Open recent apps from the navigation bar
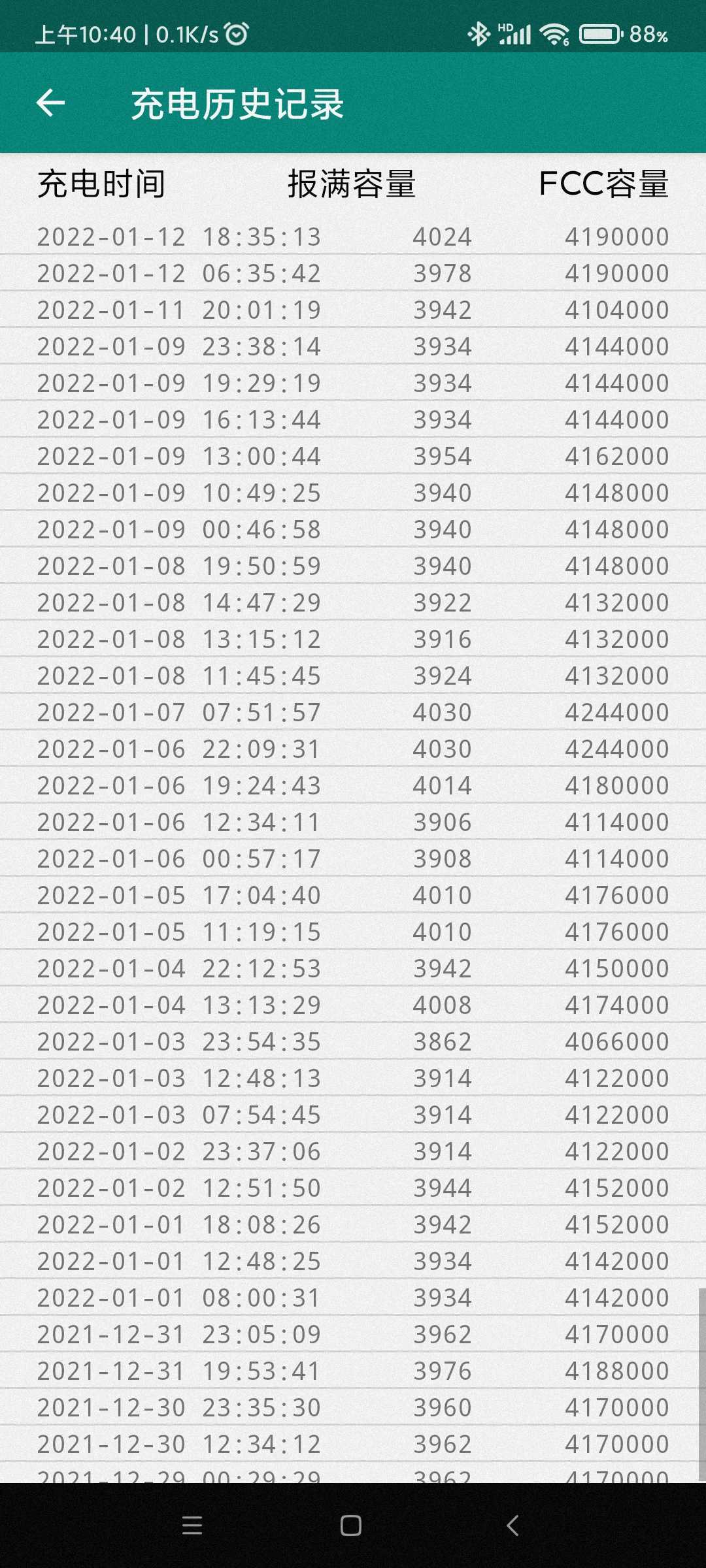 point(192,1526)
